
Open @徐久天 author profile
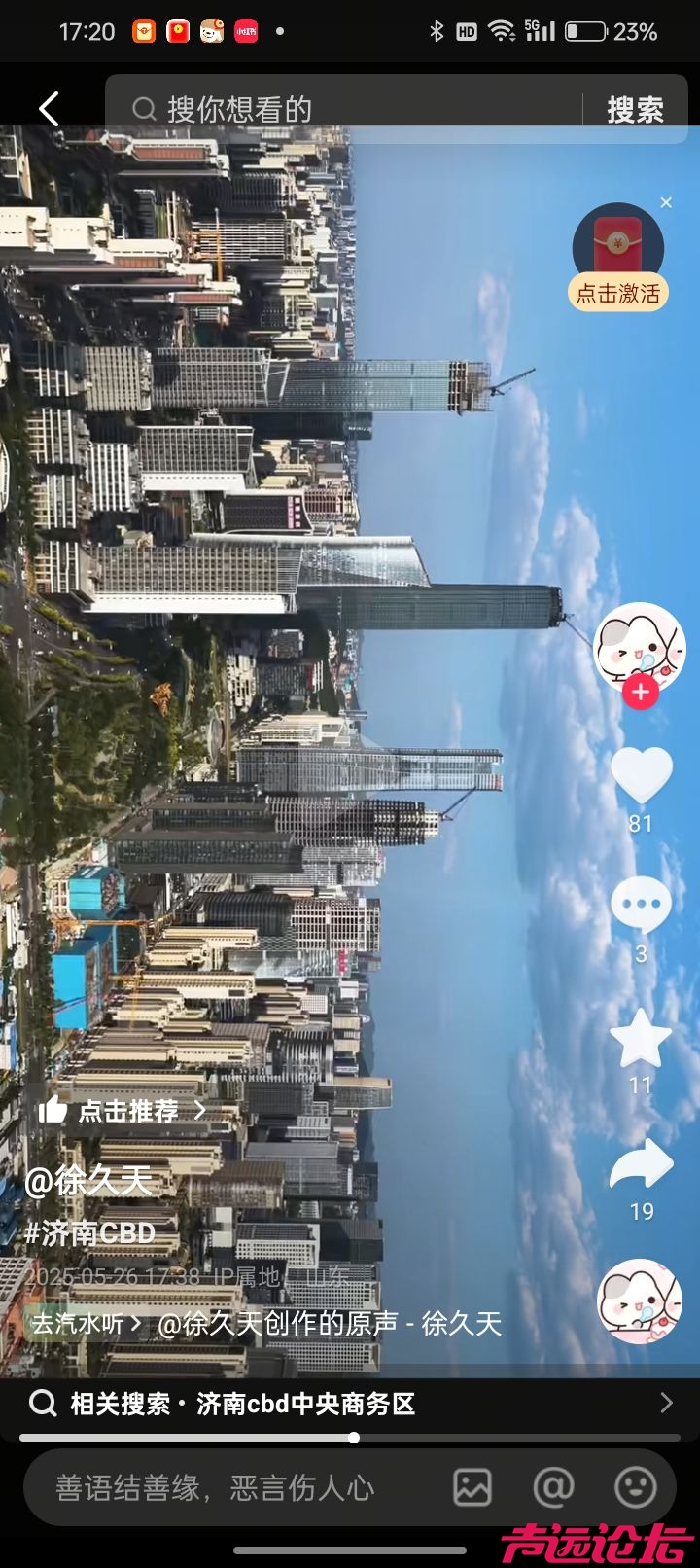pos(88,1181)
